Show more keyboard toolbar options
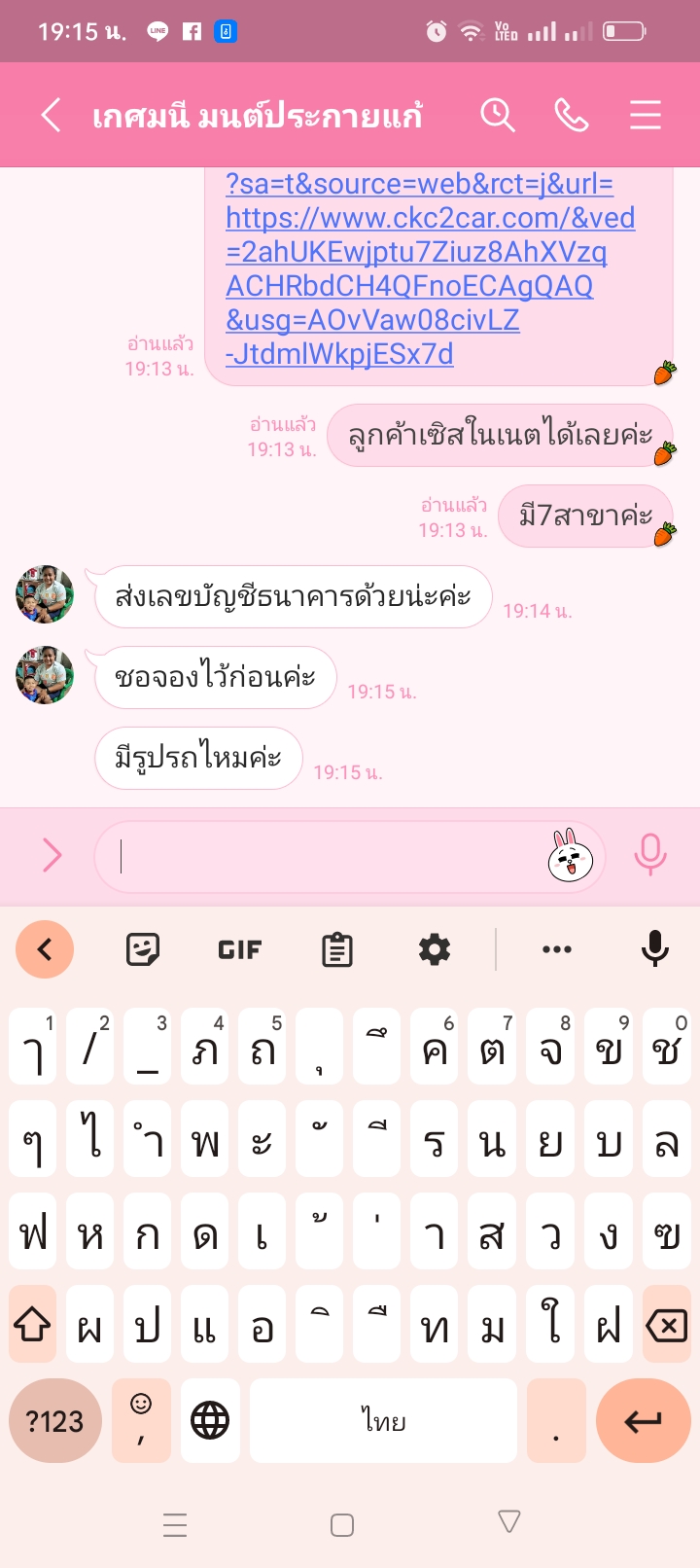The height and width of the screenshot is (1568, 700). click(556, 949)
